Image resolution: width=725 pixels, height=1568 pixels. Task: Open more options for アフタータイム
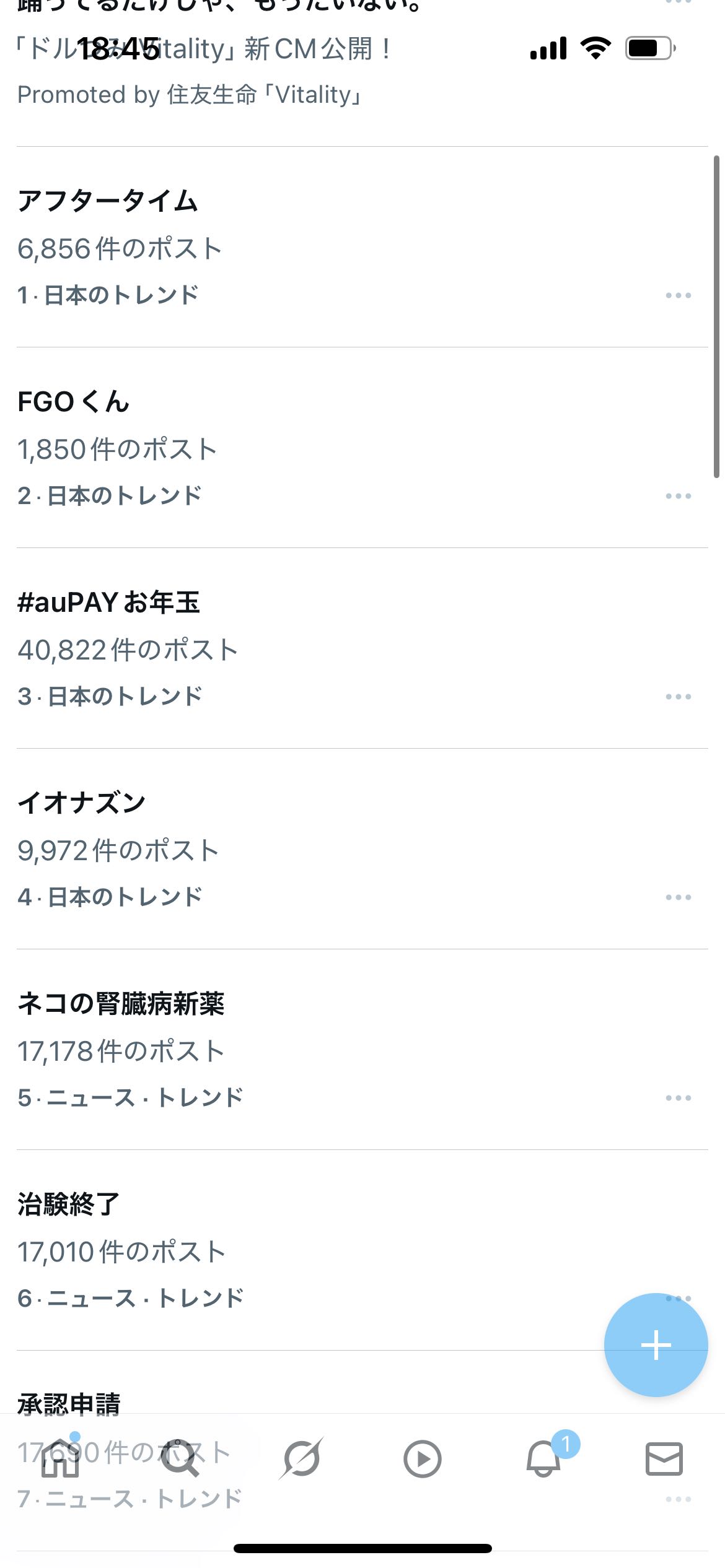click(x=678, y=296)
